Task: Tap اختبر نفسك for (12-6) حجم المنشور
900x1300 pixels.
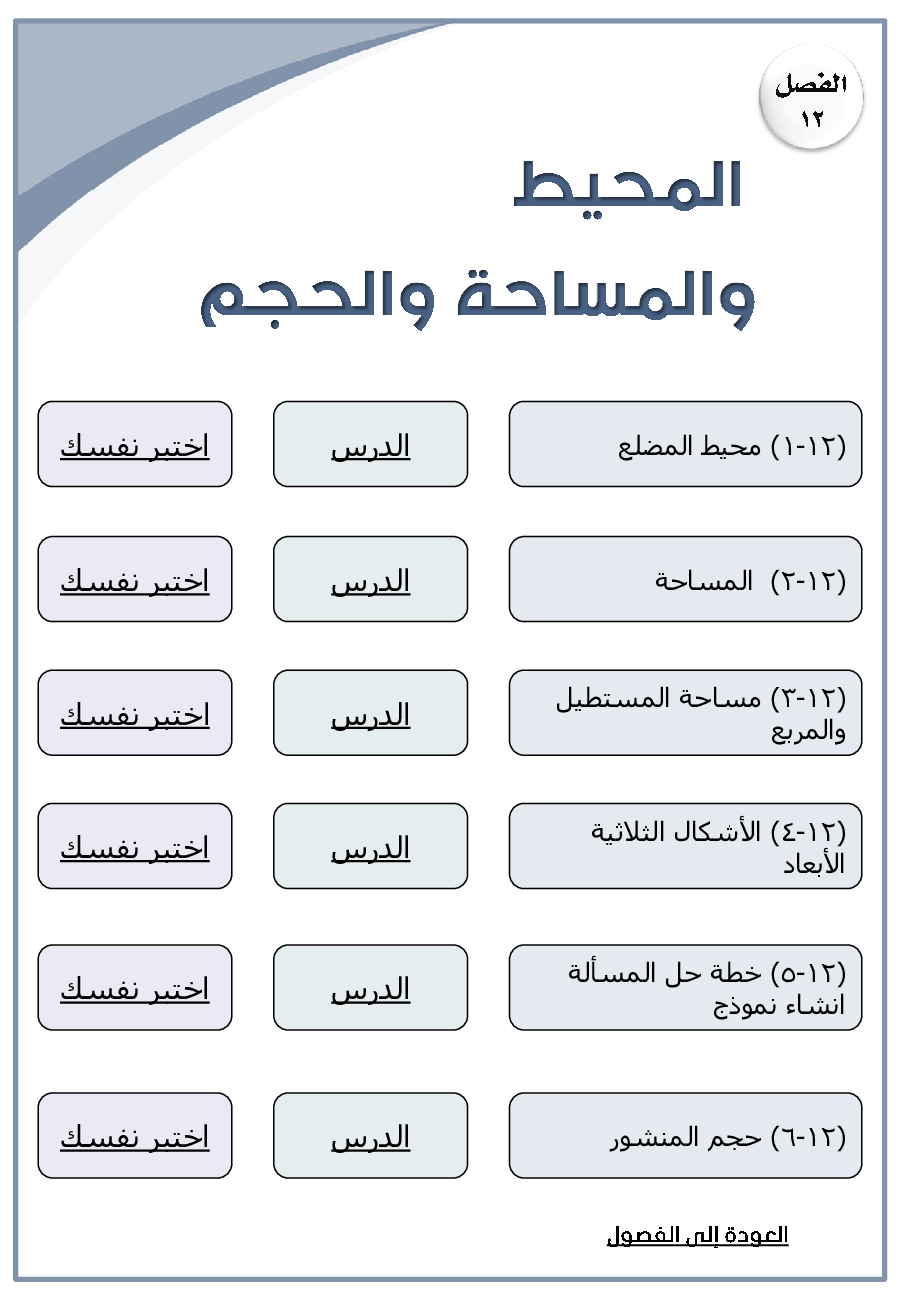Action: pos(135,1136)
